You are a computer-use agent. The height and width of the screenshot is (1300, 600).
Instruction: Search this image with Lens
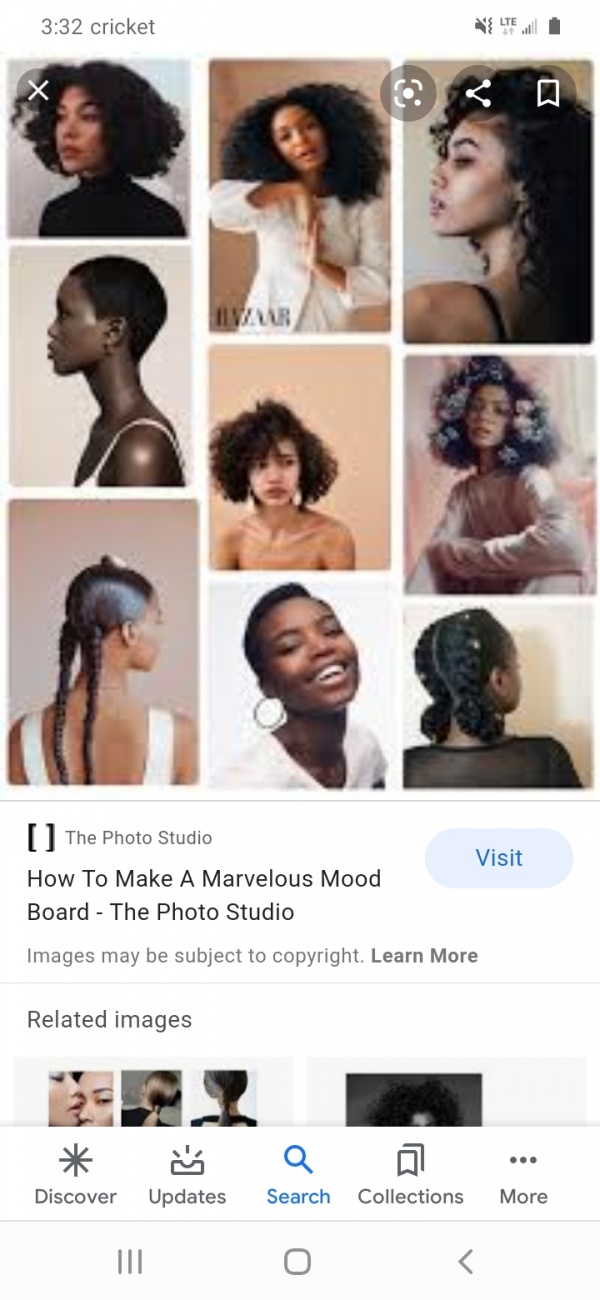pos(408,93)
